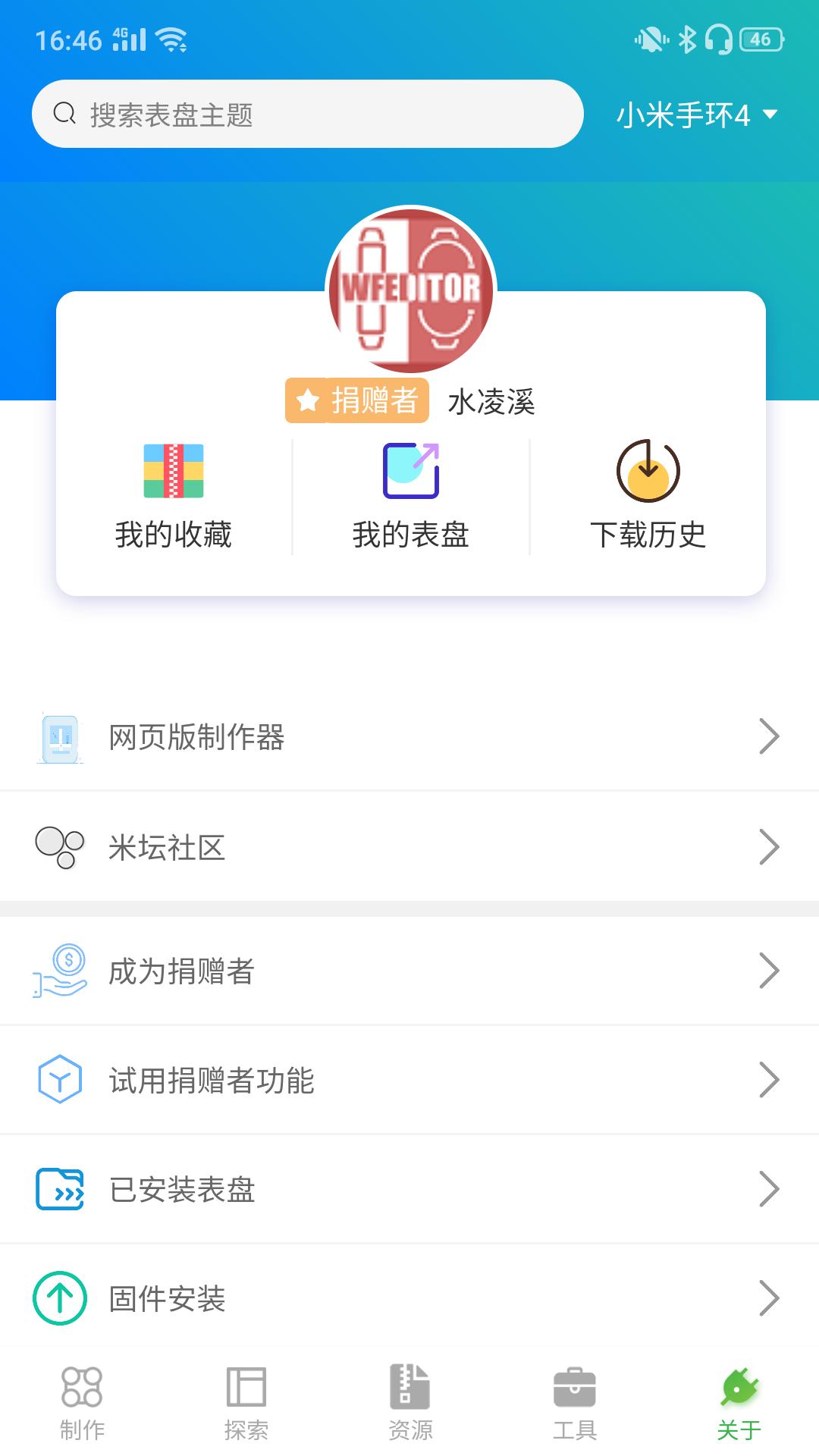The width and height of the screenshot is (819, 1456).
Task: Tap the 搜索表盘主题 search box
Action: coord(307,114)
